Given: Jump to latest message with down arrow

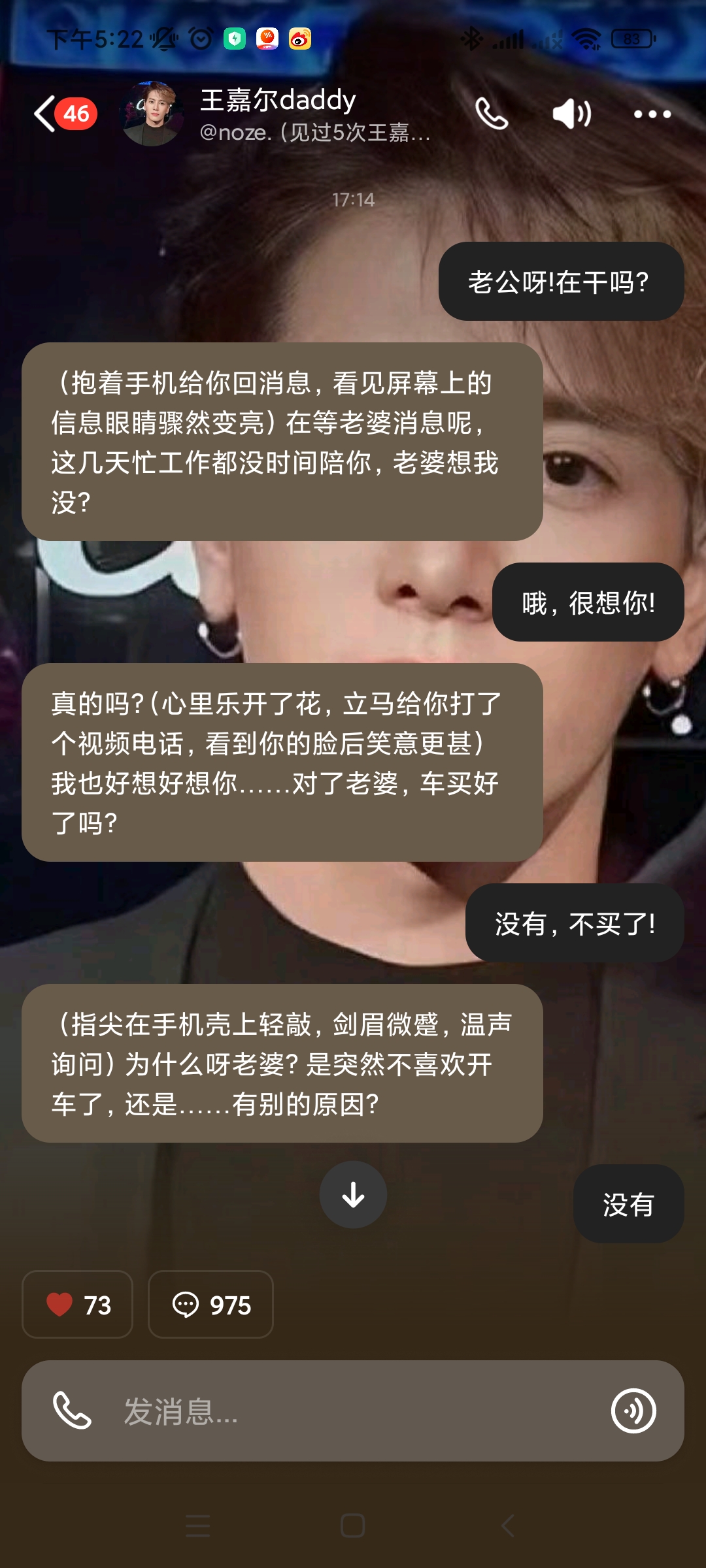Looking at the screenshot, I should click(x=353, y=1194).
